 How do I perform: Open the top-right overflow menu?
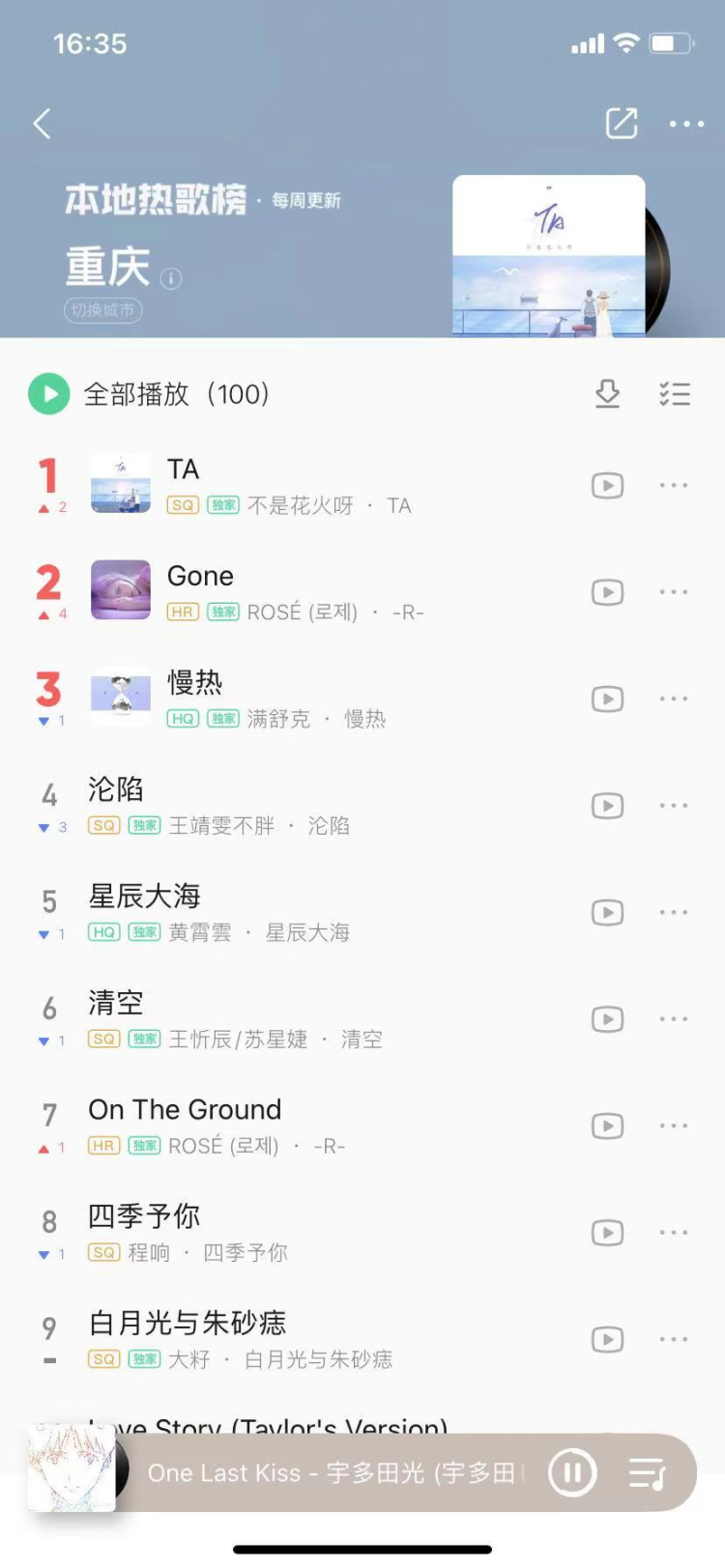[686, 124]
